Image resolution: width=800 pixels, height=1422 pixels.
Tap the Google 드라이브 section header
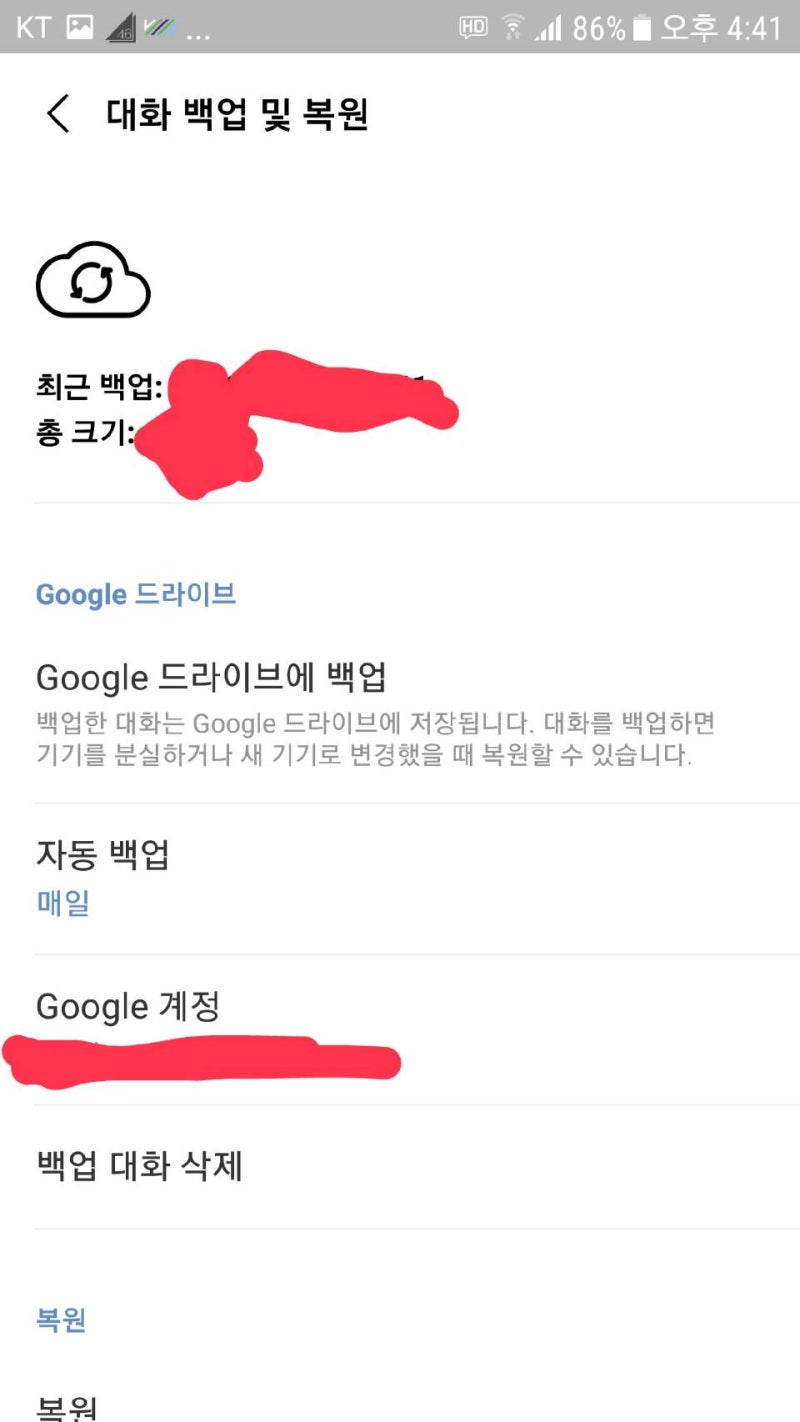pyautogui.click(x=137, y=594)
